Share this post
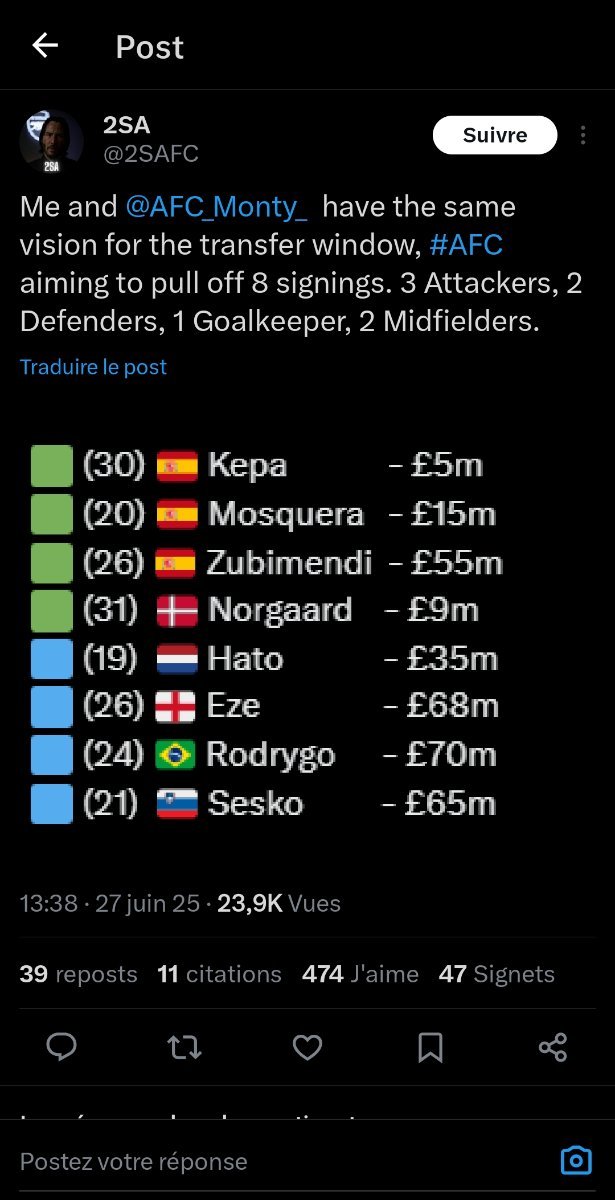Viewport: 615px width, 1200px height. [x=552, y=1047]
